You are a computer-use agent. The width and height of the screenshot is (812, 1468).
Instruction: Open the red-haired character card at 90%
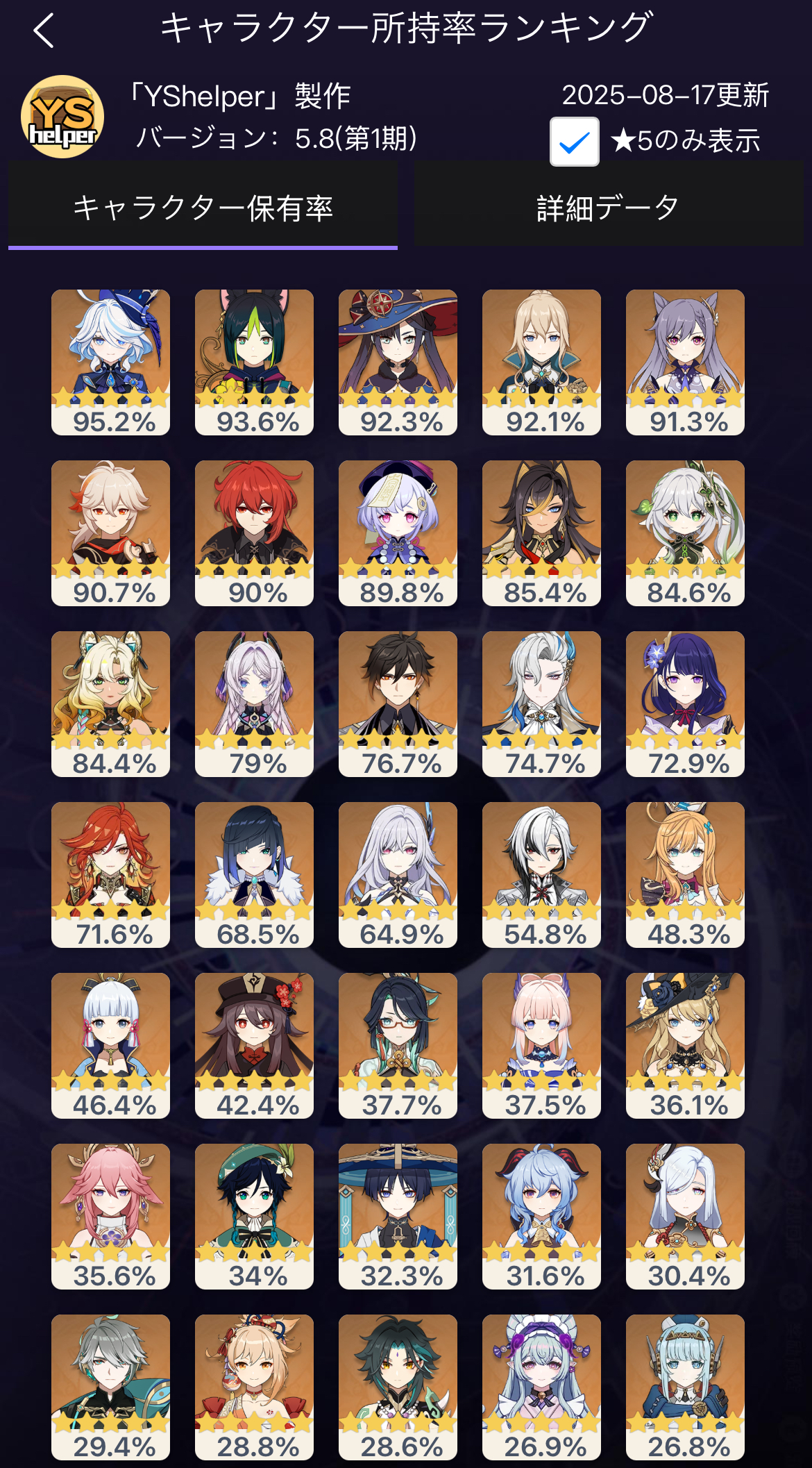pyautogui.click(x=254, y=533)
